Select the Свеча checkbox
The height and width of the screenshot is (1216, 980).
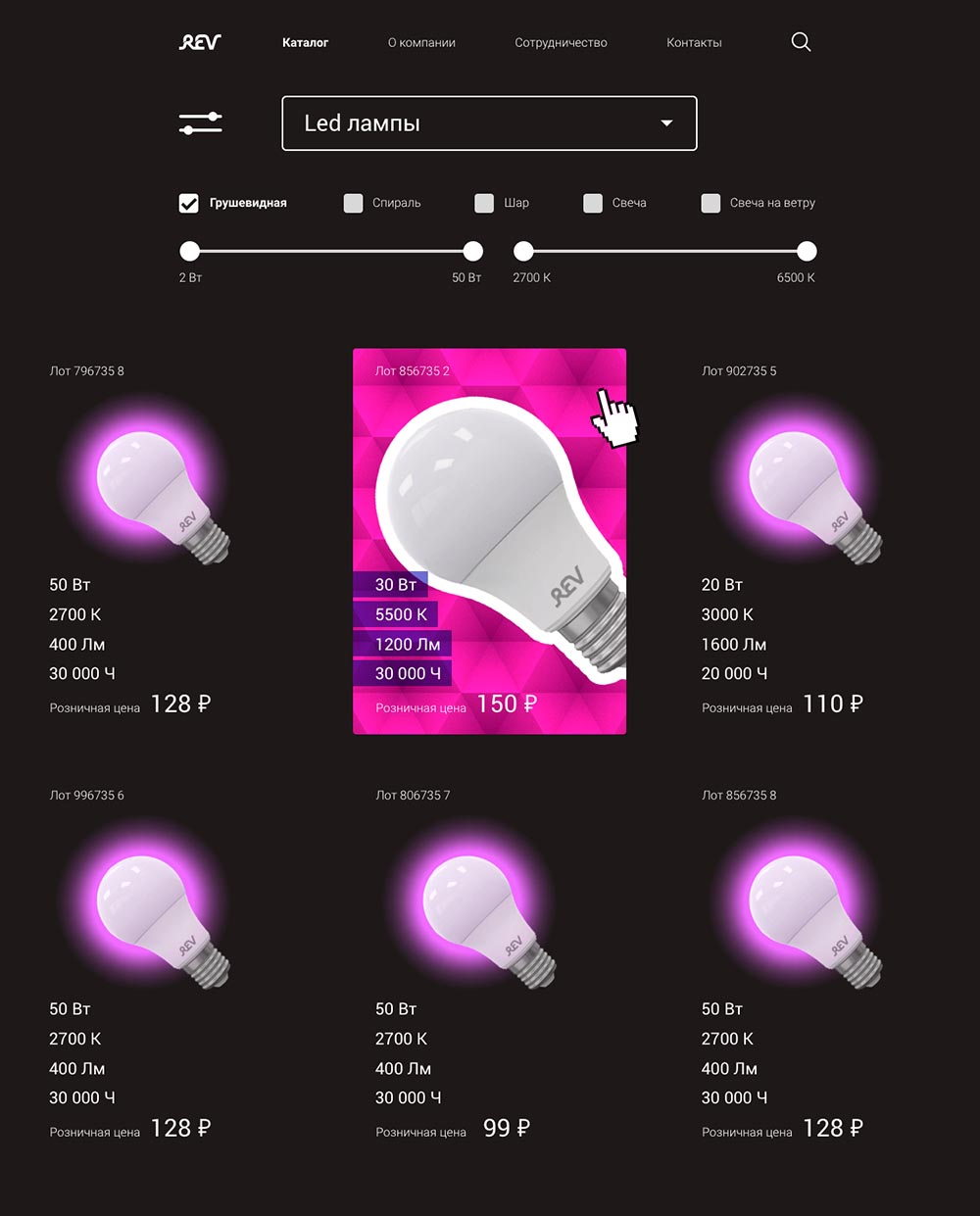point(593,203)
